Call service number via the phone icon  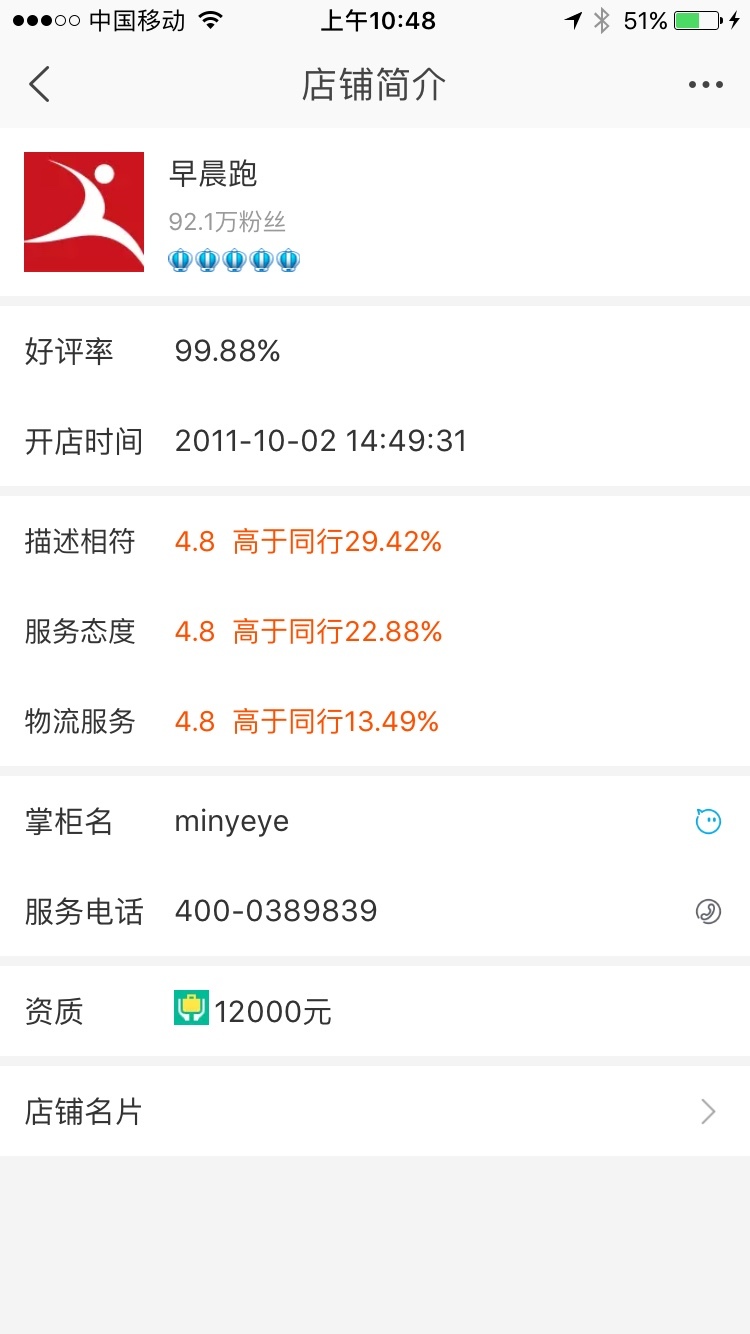point(708,911)
